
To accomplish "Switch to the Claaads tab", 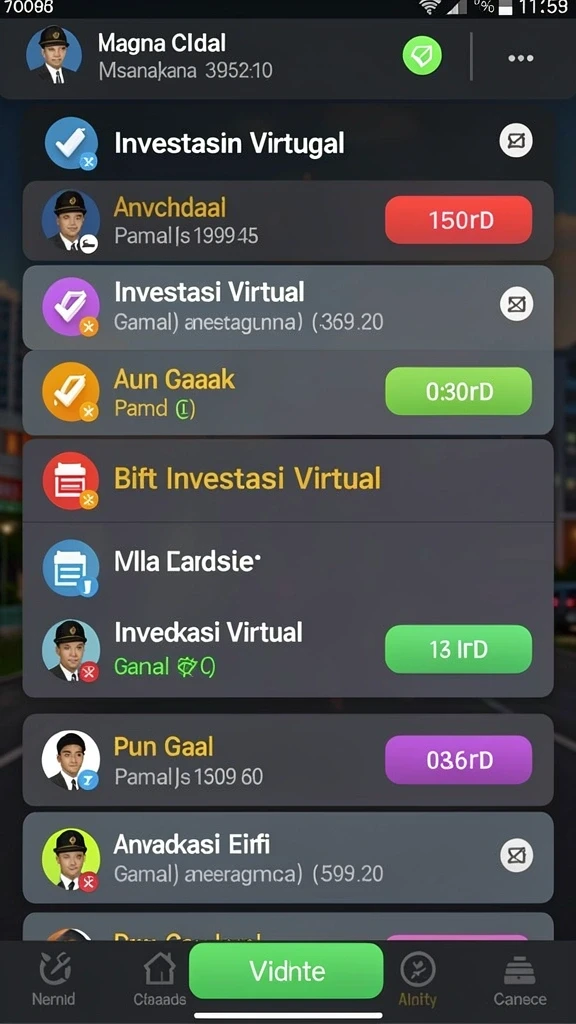I will [159, 978].
